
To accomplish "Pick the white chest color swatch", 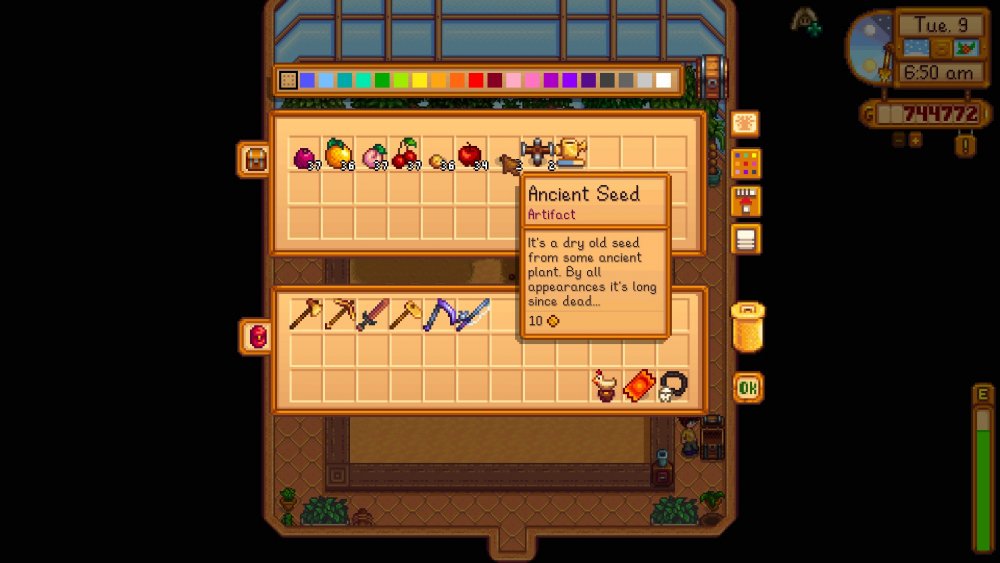I will tap(664, 80).
